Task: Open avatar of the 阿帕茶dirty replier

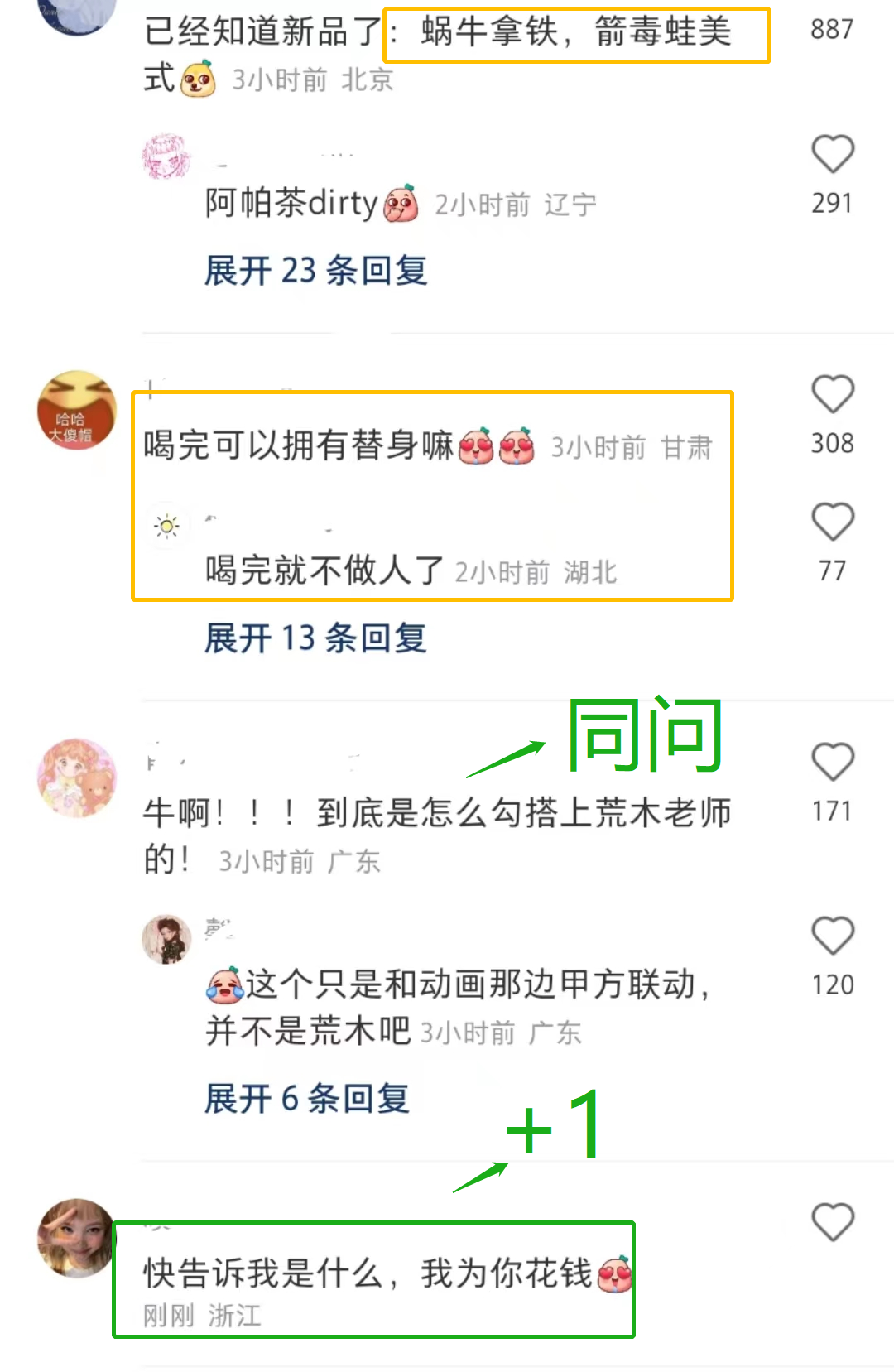Action: pos(166,156)
